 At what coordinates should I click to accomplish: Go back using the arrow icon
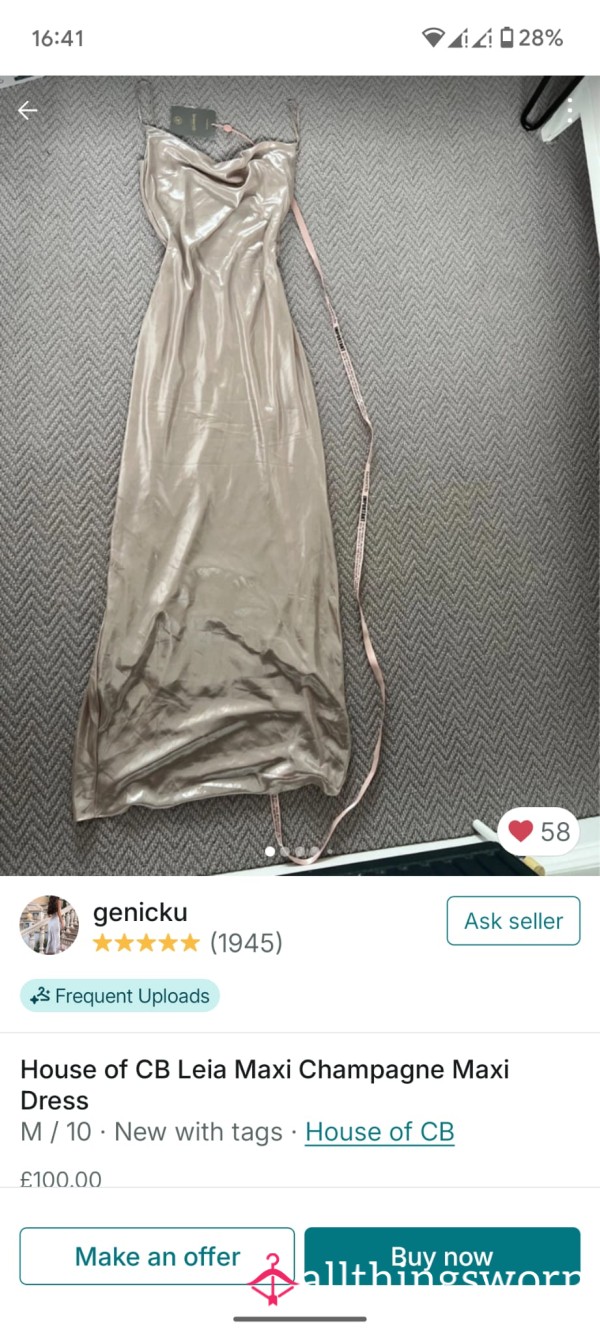tap(28, 110)
